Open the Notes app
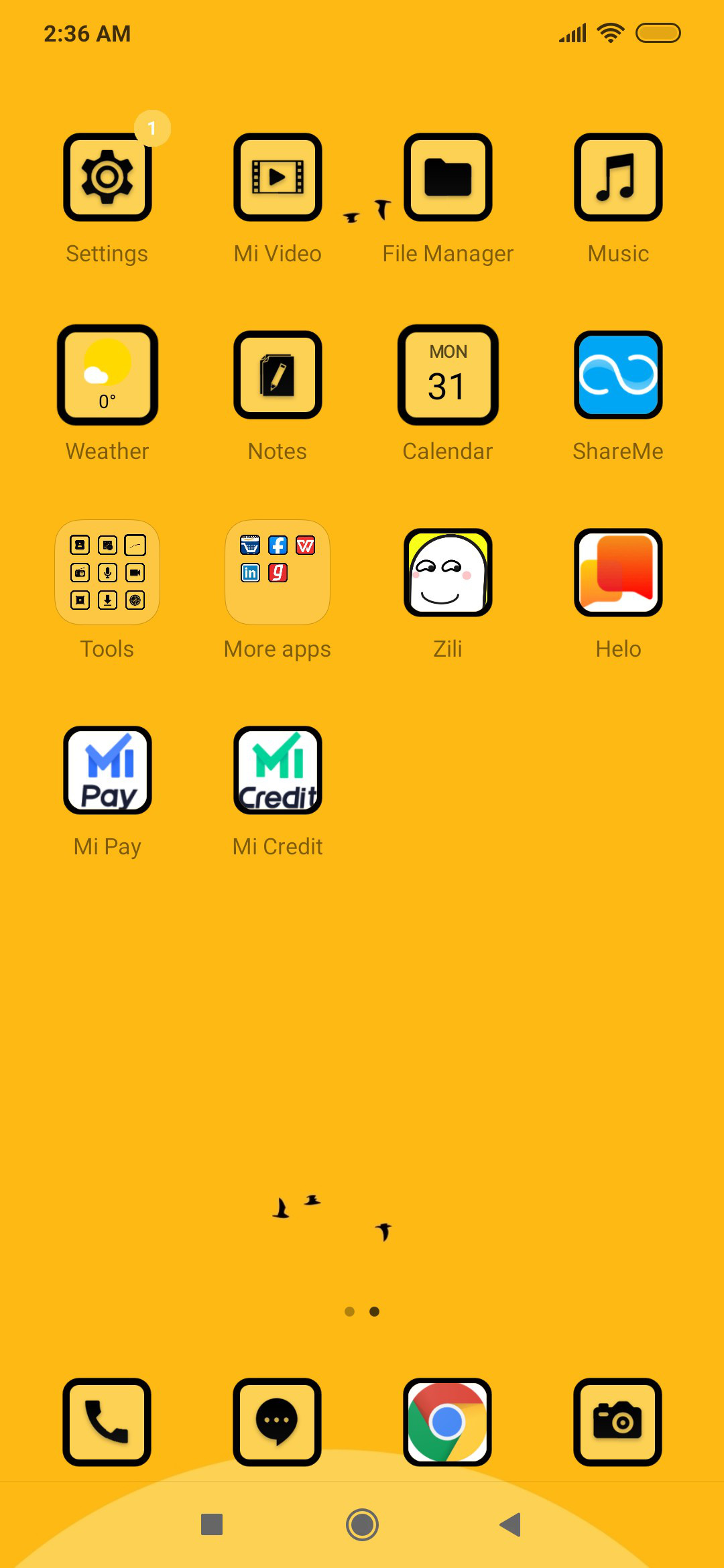Image resolution: width=724 pixels, height=1568 pixels. point(278,375)
